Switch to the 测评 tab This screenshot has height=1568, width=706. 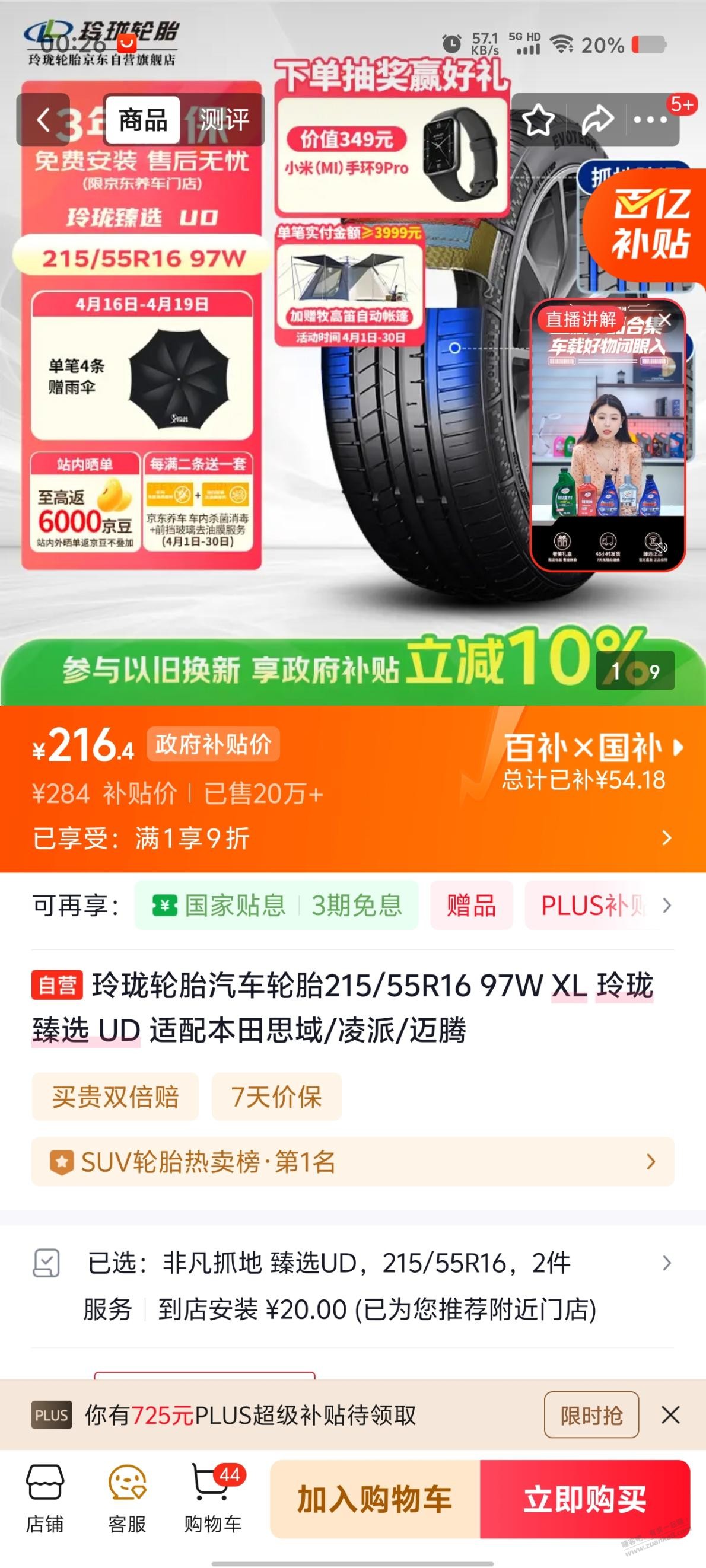[224, 120]
